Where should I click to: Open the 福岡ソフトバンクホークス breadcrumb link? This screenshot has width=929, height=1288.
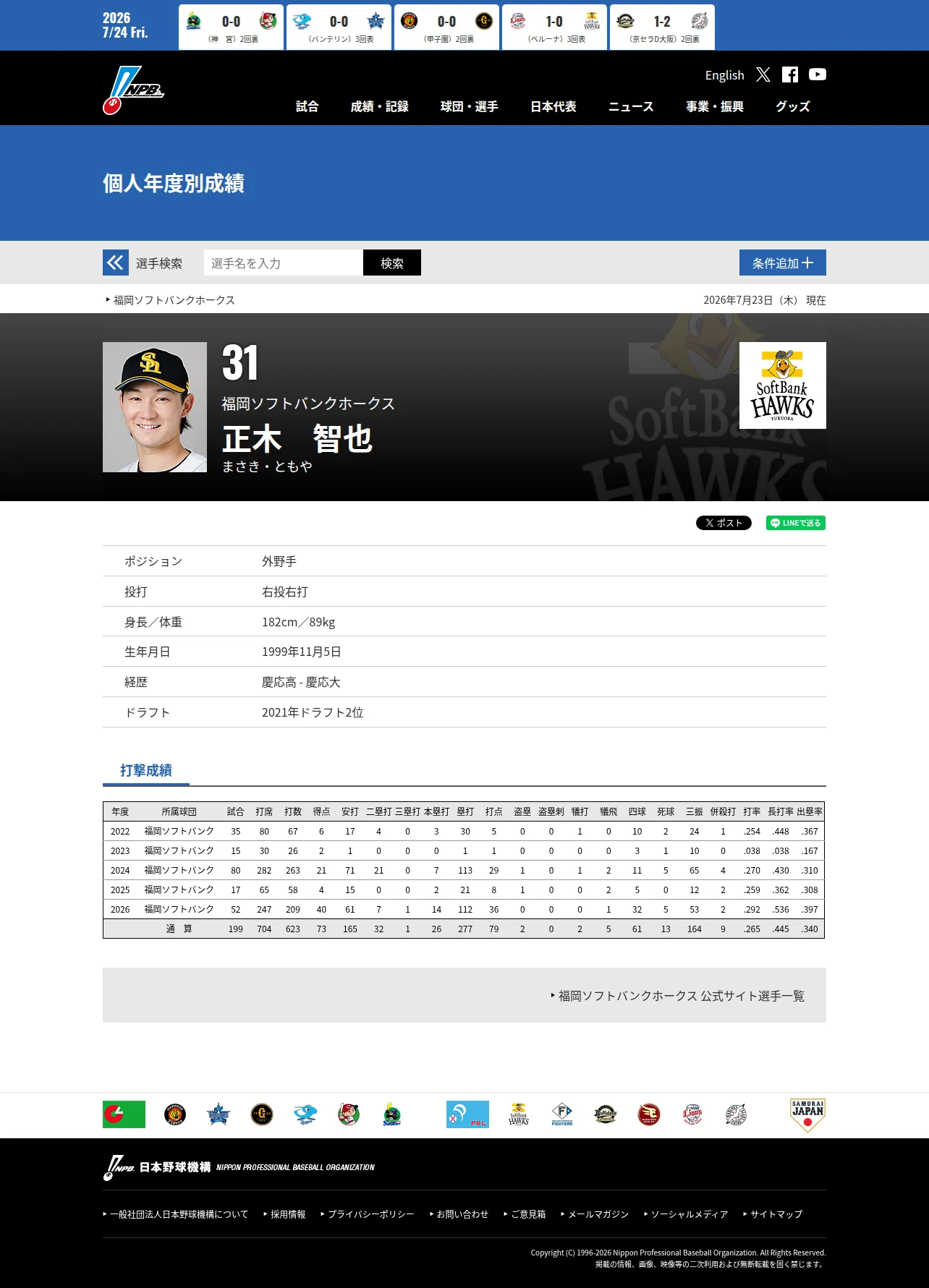pos(174,300)
